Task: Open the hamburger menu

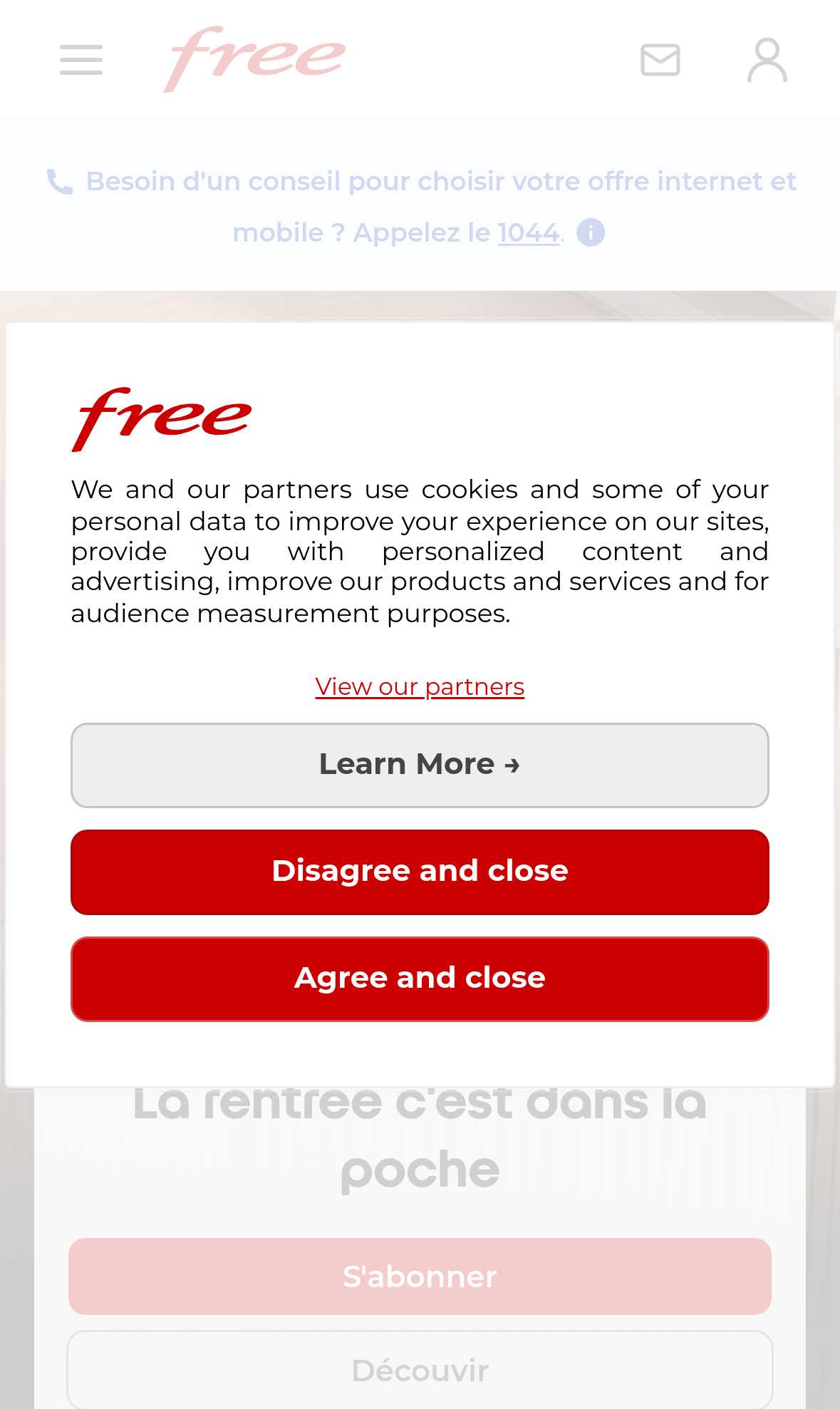Action: point(81,60)
